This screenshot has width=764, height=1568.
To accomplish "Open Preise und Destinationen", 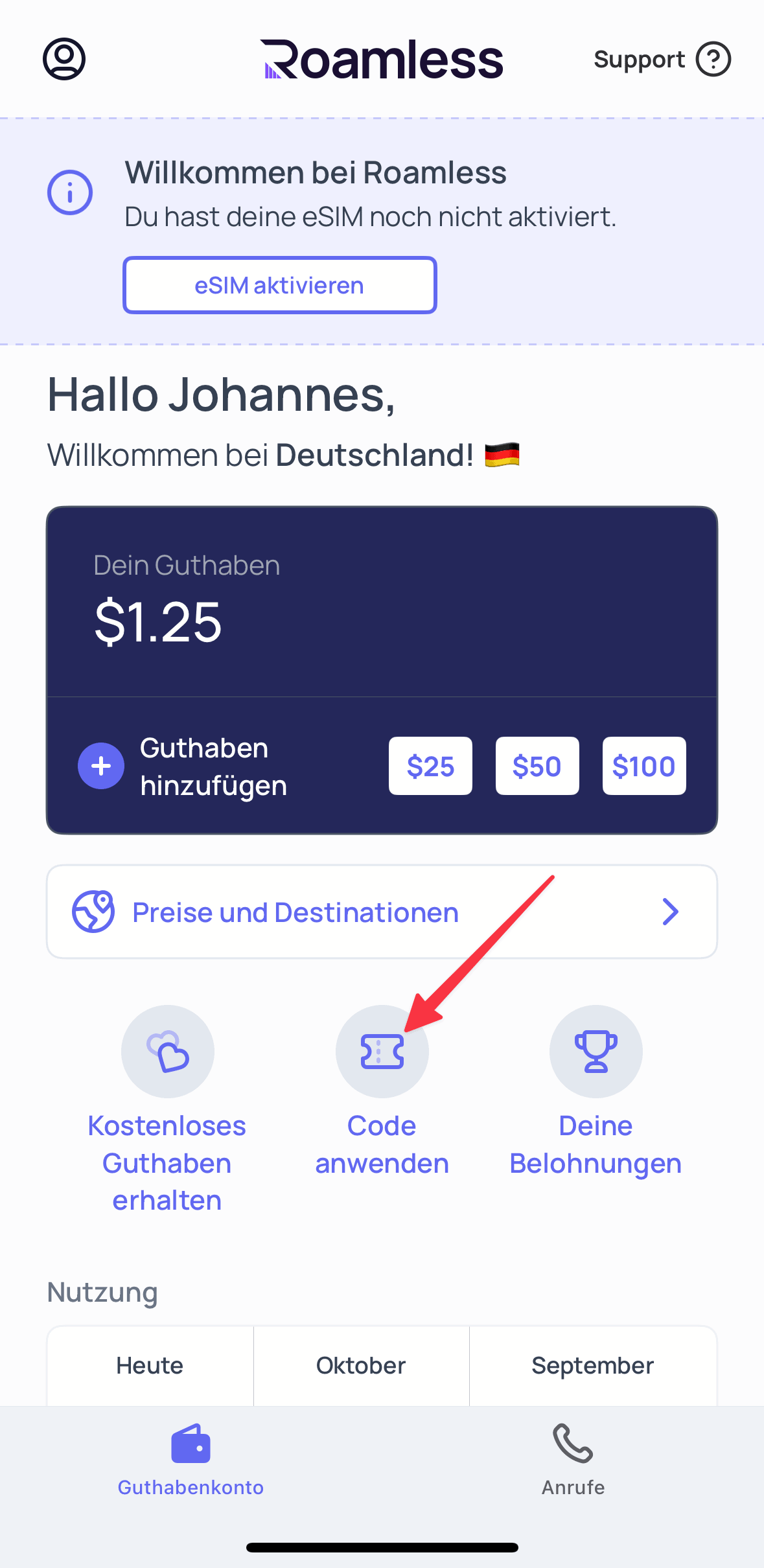I will coord(381,912).
